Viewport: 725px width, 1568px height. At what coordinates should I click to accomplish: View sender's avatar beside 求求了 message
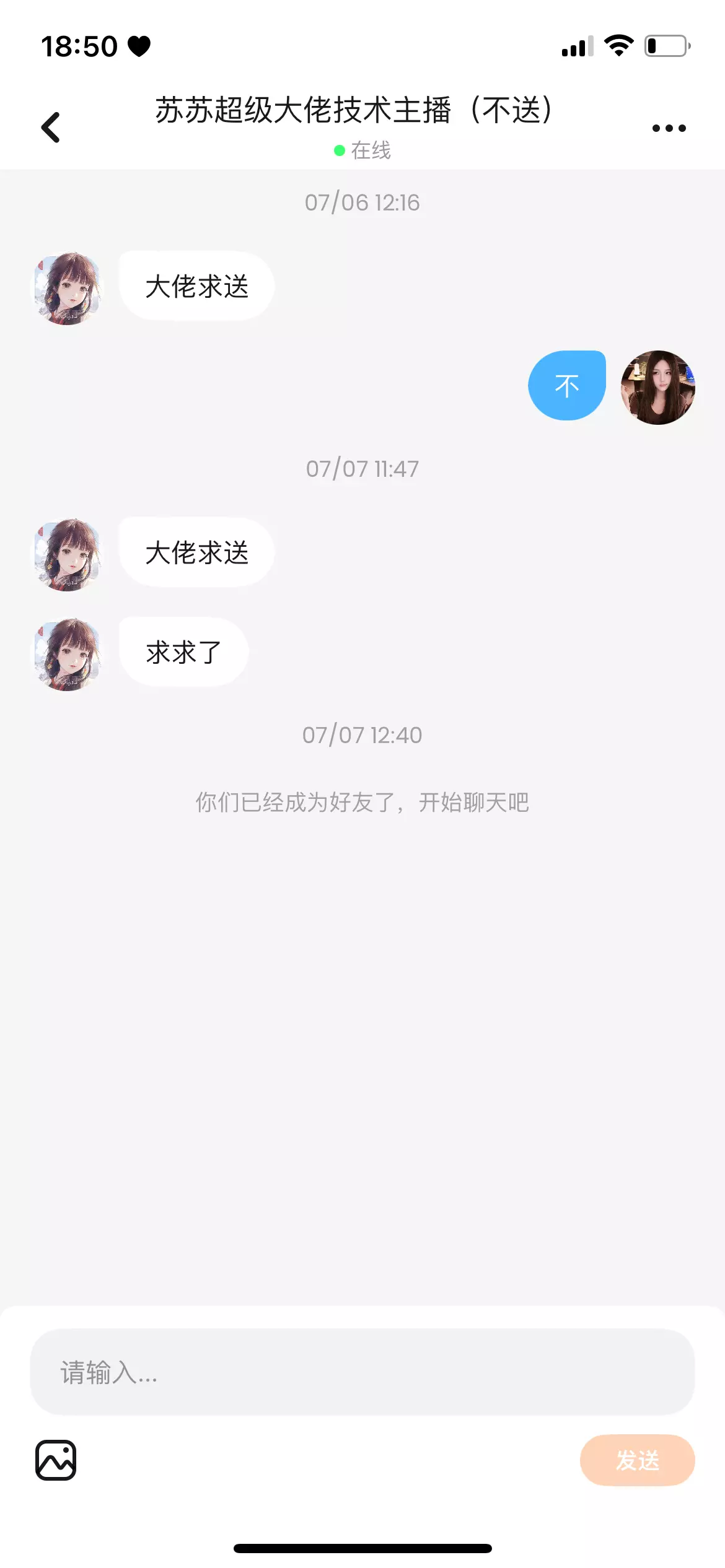click(x=67, y=654)
